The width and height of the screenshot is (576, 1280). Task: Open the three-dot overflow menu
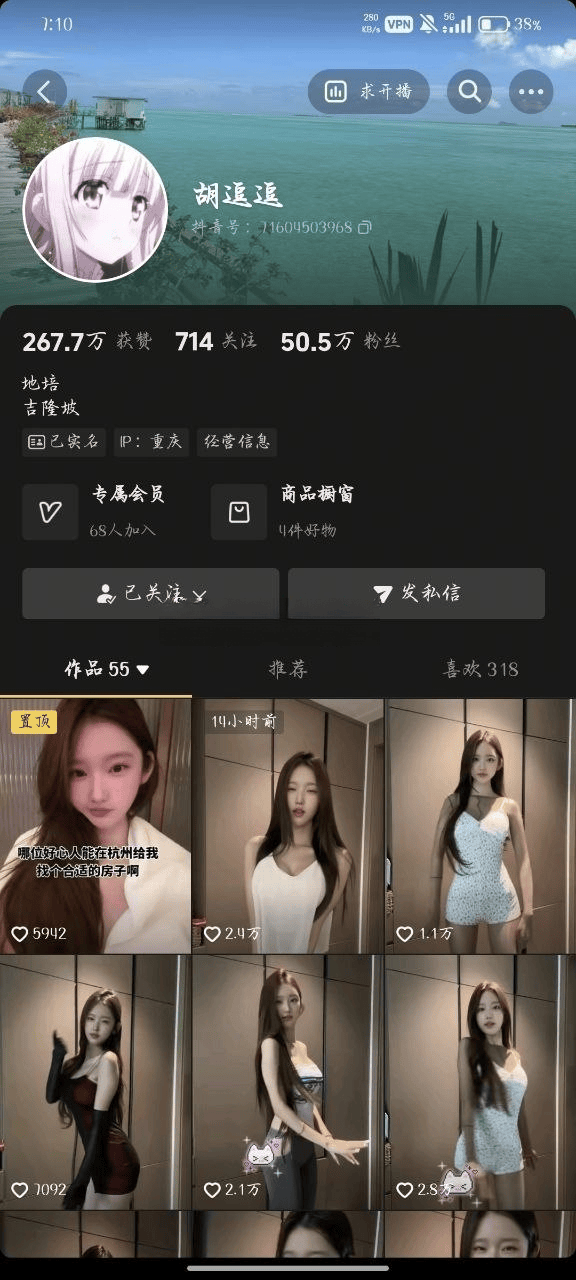(x=531, y=92)
